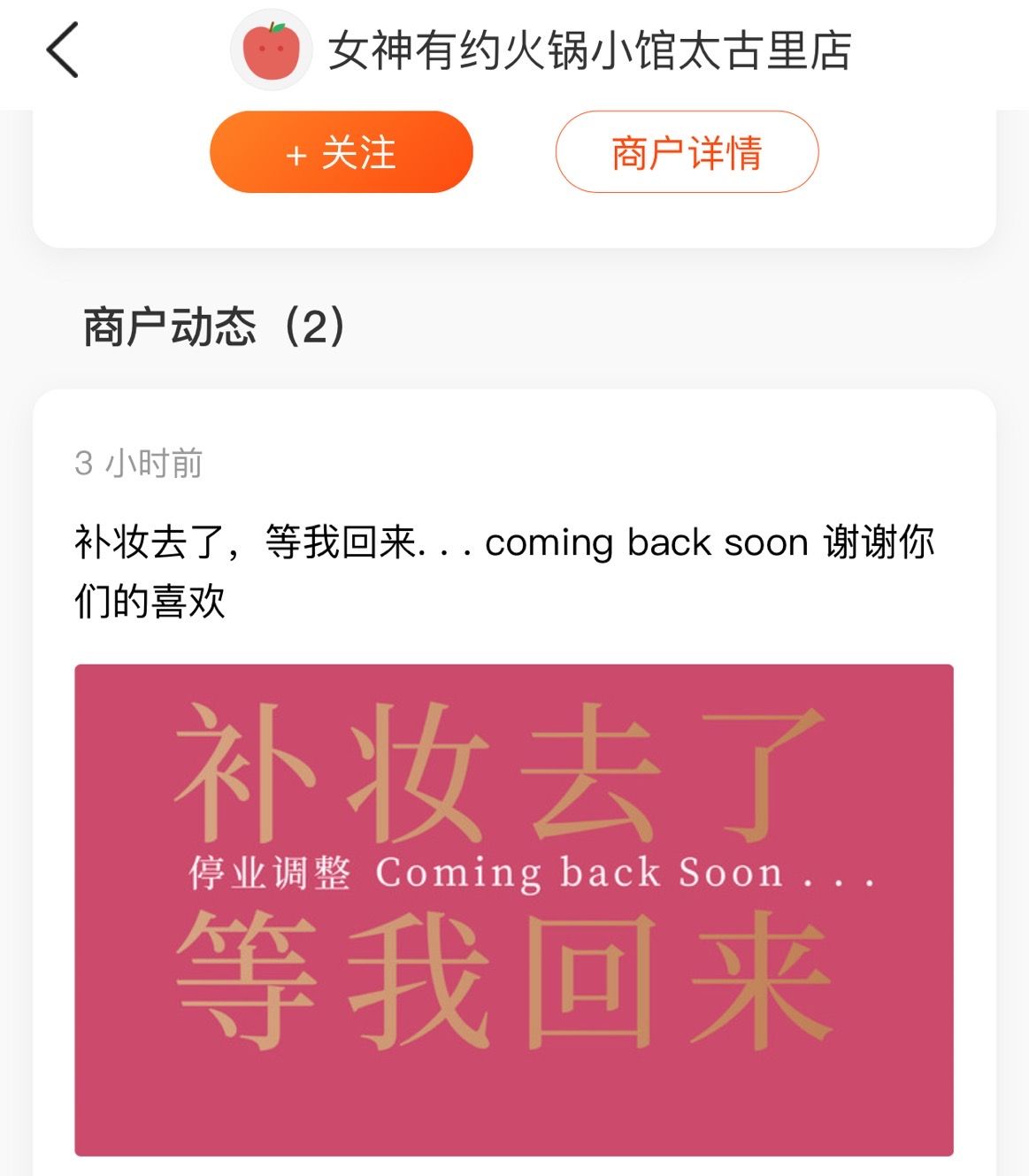Go back using the top-left arrow
The height and width of the screenshot is (1176, 1029).
tap(62, 50)
